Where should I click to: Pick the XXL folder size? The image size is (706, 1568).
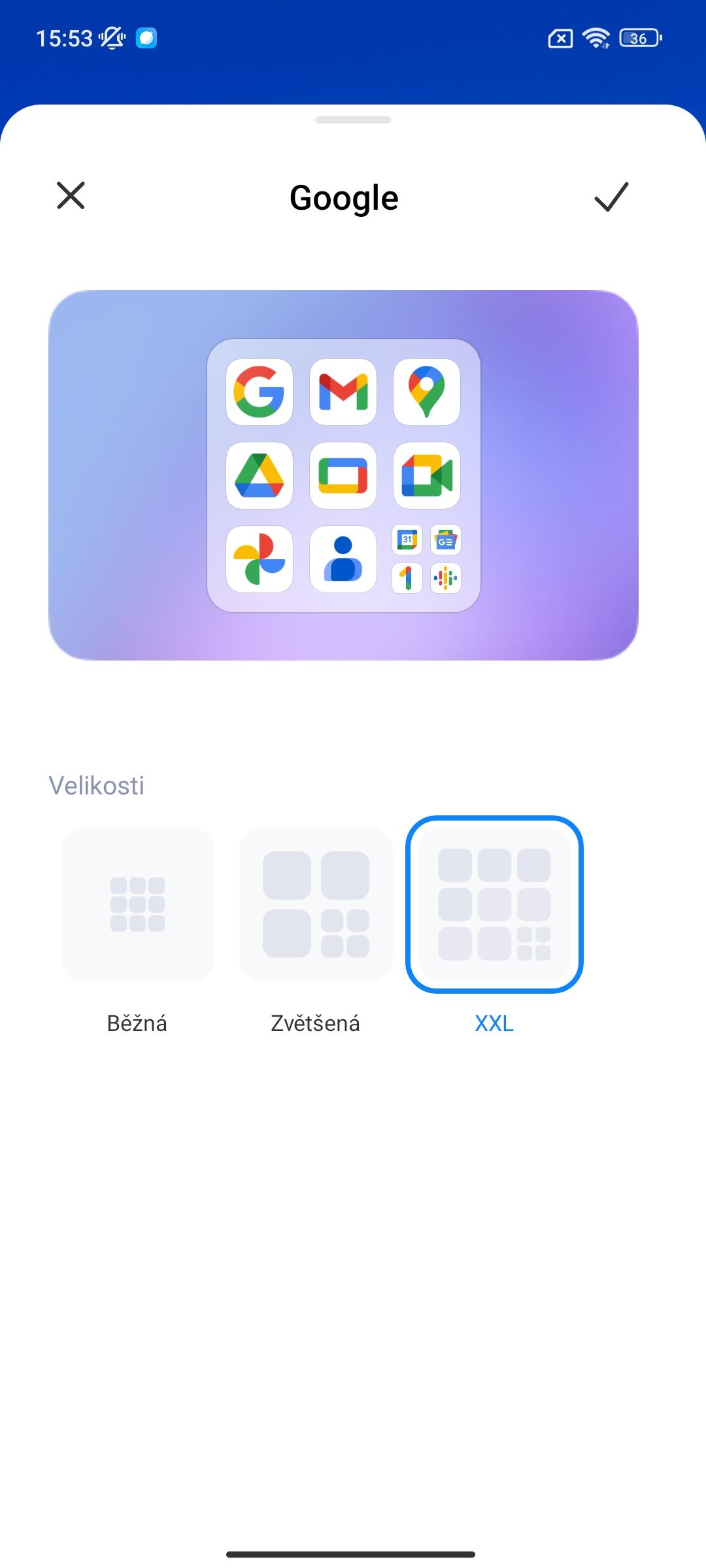click(x=494, y=904)
